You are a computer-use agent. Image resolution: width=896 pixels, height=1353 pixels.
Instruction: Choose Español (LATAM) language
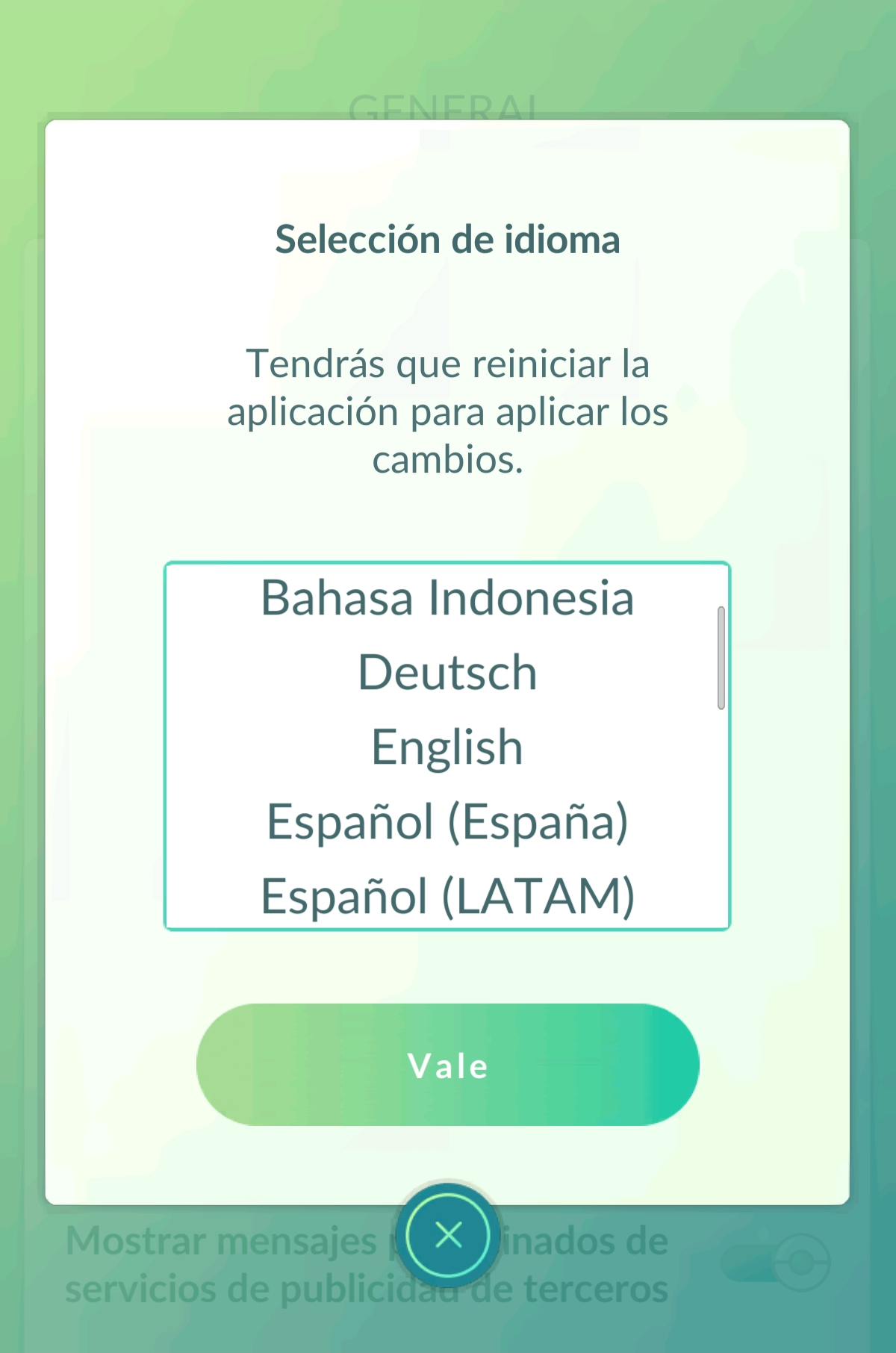[447, 895]
